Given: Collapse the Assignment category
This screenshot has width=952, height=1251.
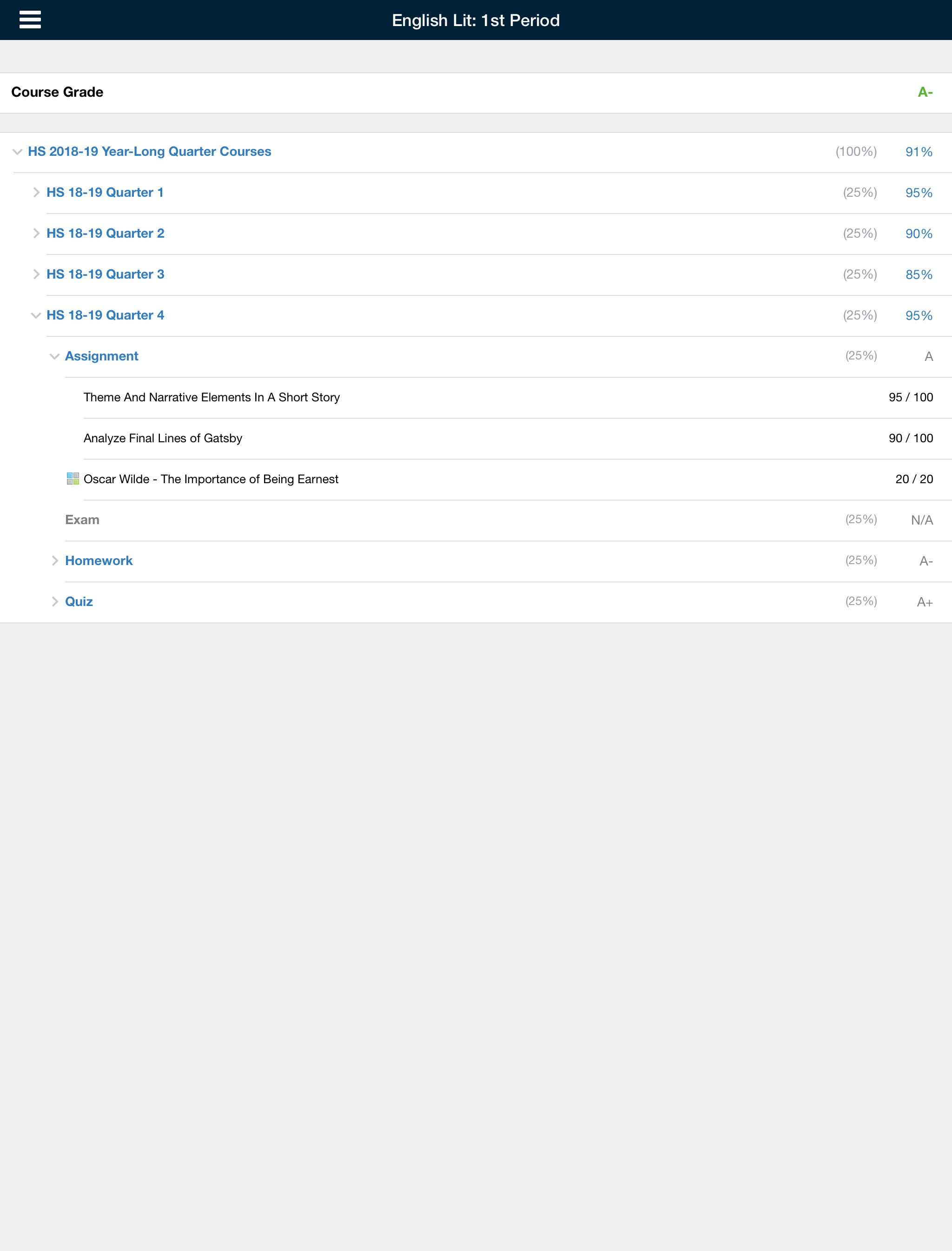Looking at the screenshot, I should [x=54, y=357].
